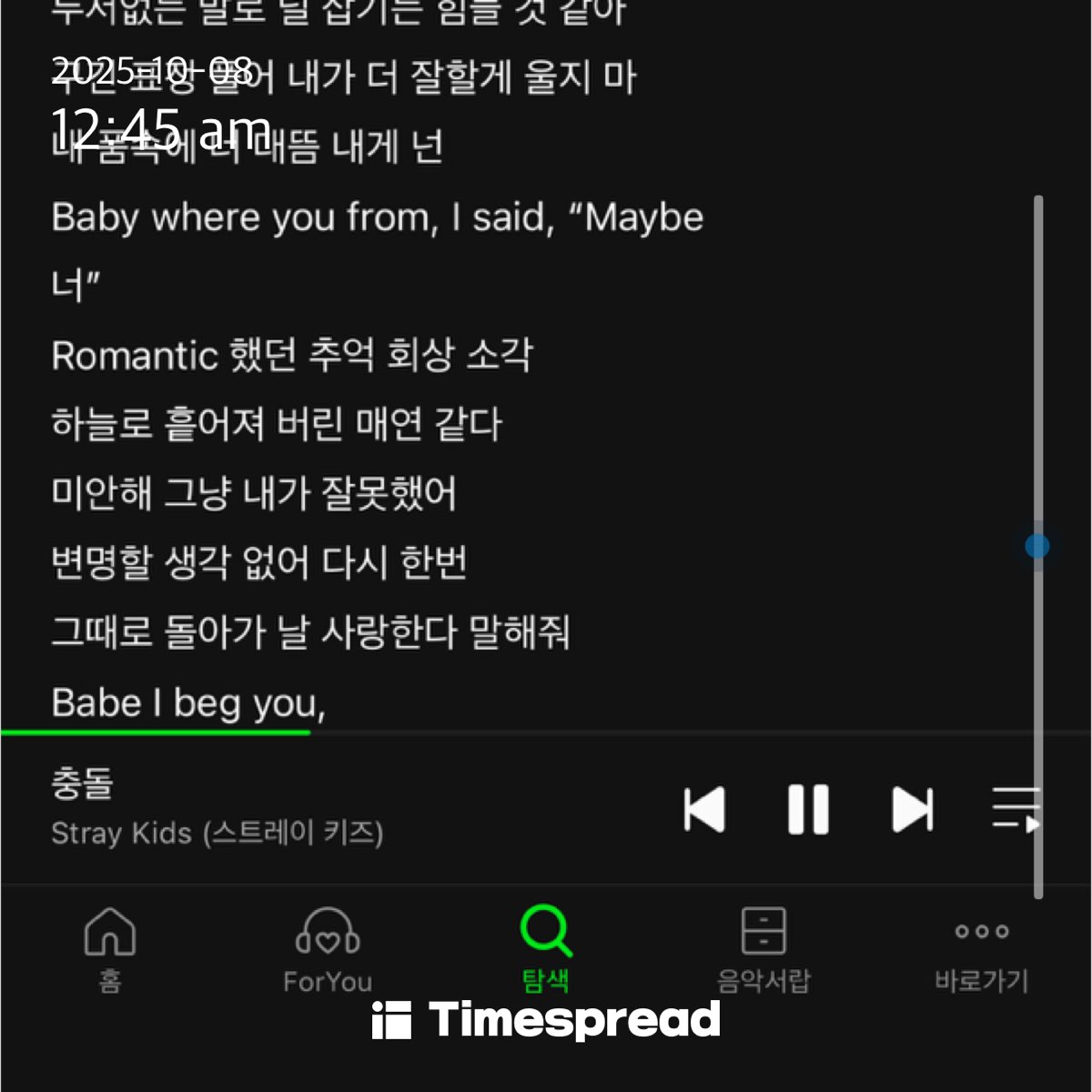Skip to the next track
Screen dimensions: 1092x1092
[912, 809]
